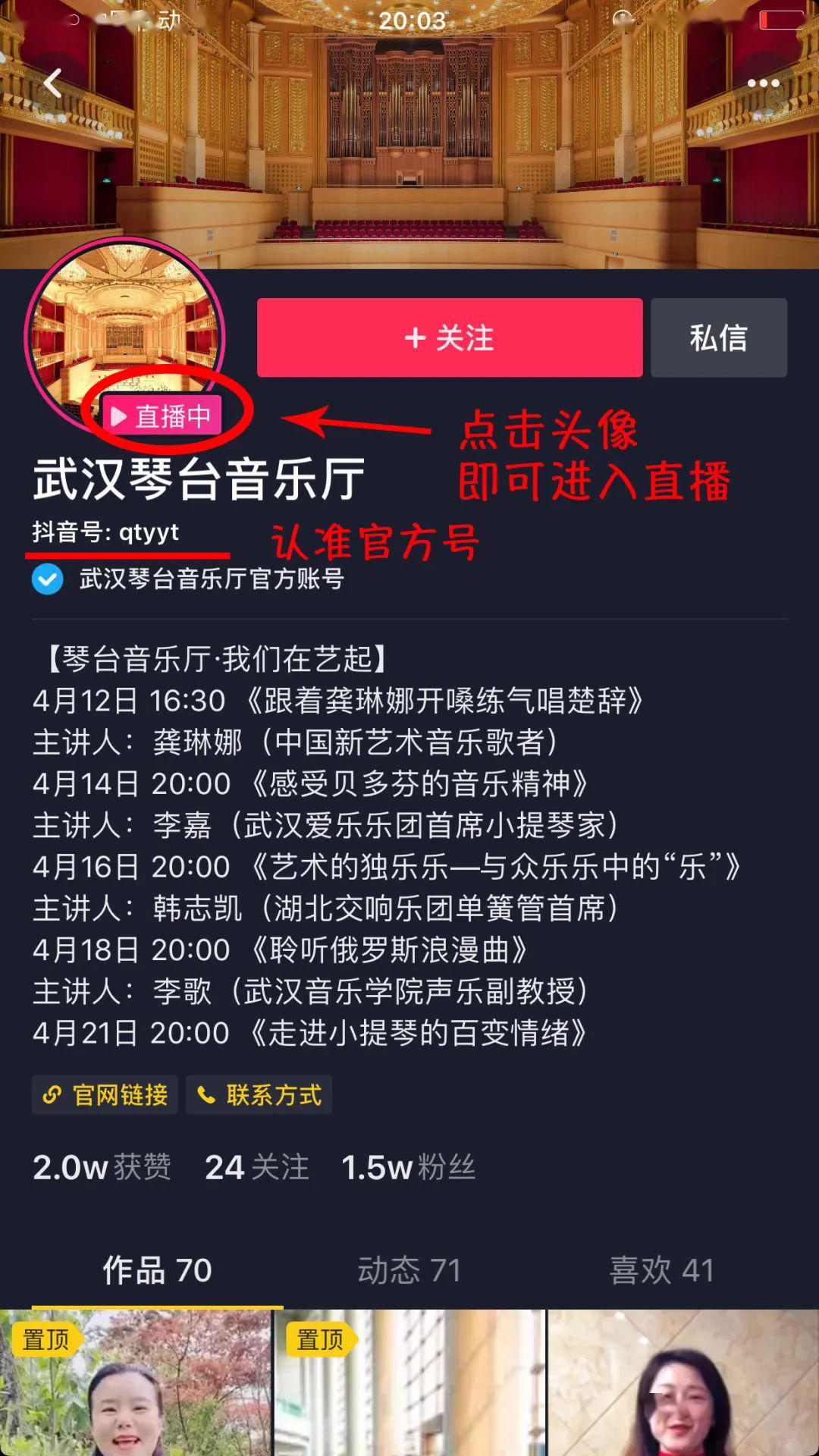View the 24 关注 following list
Image resolution: width=819 pixels, height=1456 pixels.
(257, 1167)
